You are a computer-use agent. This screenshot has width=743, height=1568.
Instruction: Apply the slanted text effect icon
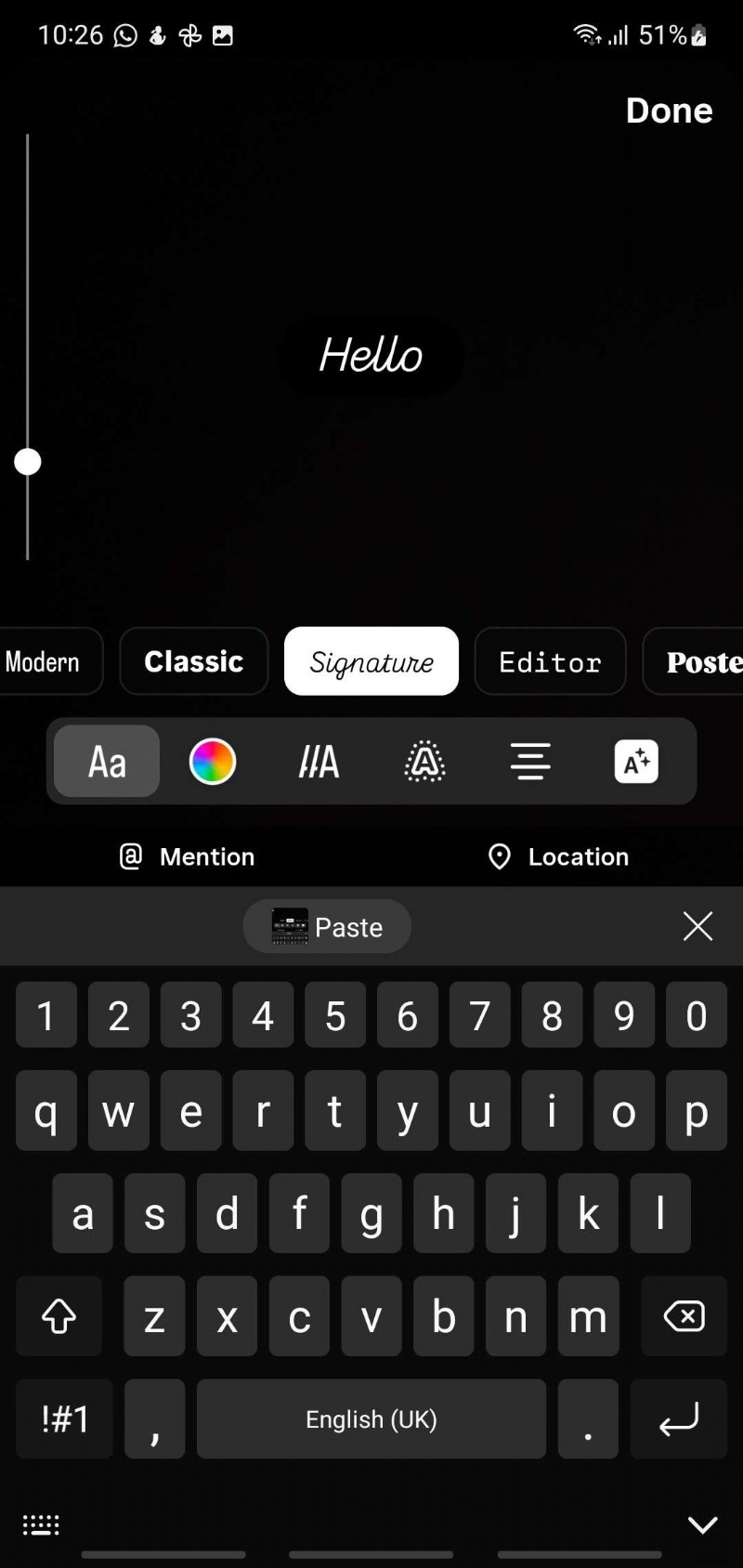319,762
